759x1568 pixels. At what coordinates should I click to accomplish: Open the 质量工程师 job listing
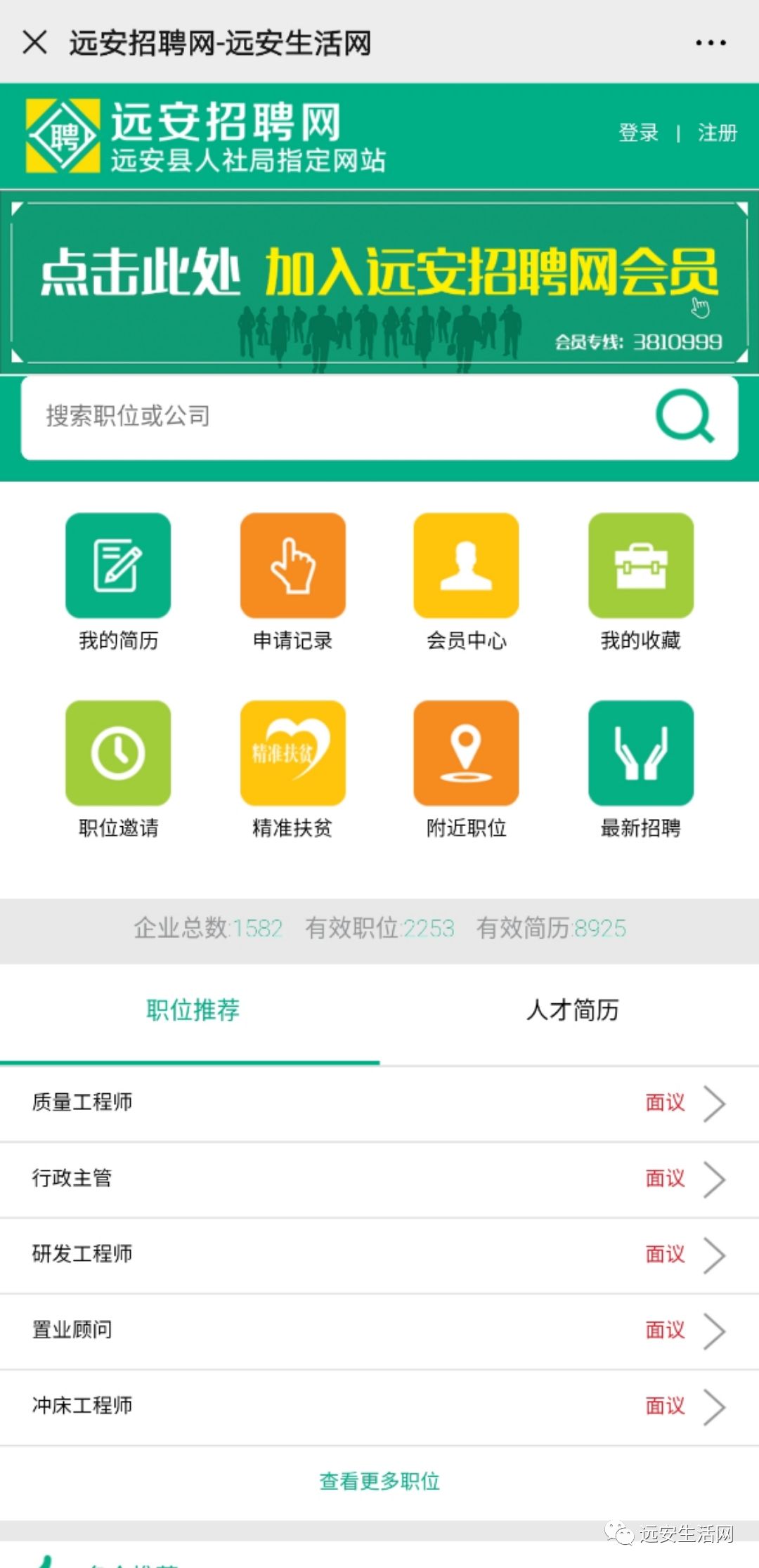pyautogui.click(x=379, y=1103)
